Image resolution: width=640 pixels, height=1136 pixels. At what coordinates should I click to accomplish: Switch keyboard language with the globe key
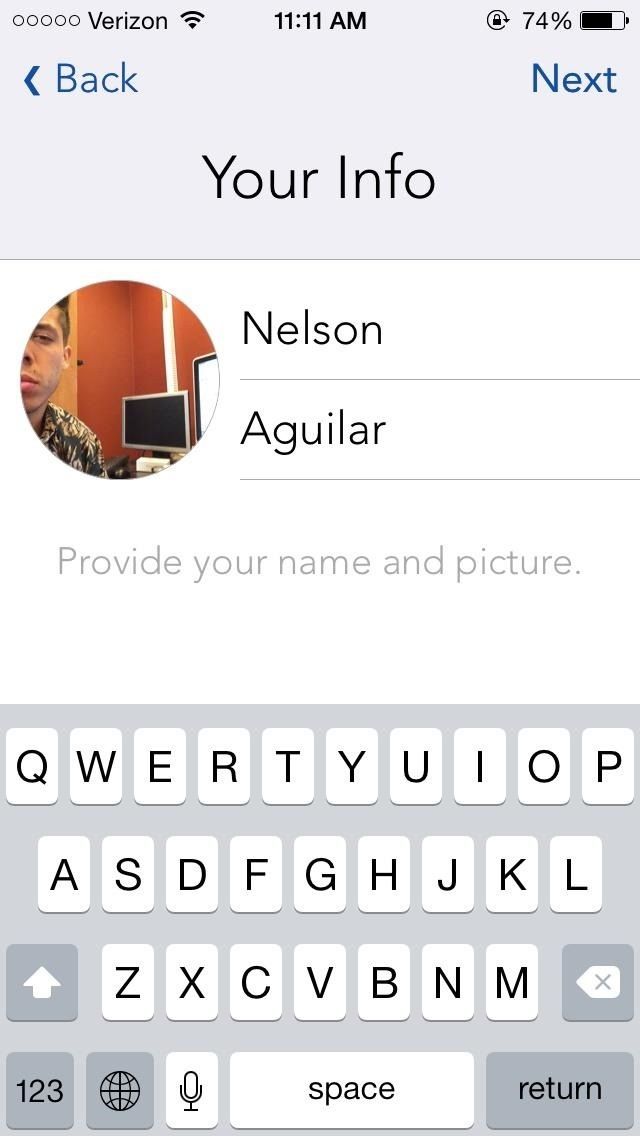[x=120, y=1089]
